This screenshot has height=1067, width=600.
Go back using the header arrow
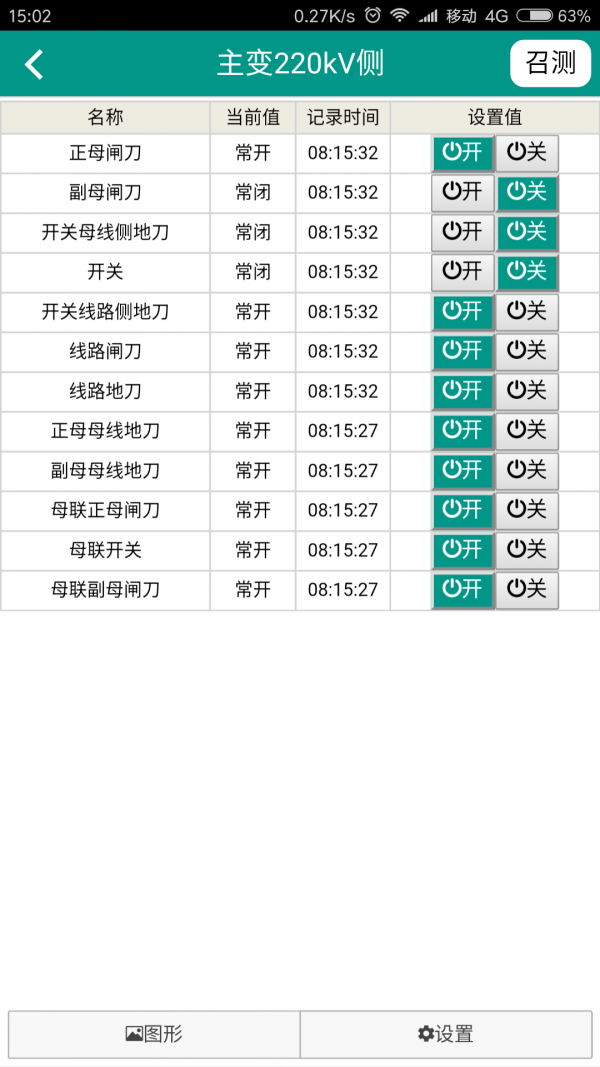(x=34, y=65)
